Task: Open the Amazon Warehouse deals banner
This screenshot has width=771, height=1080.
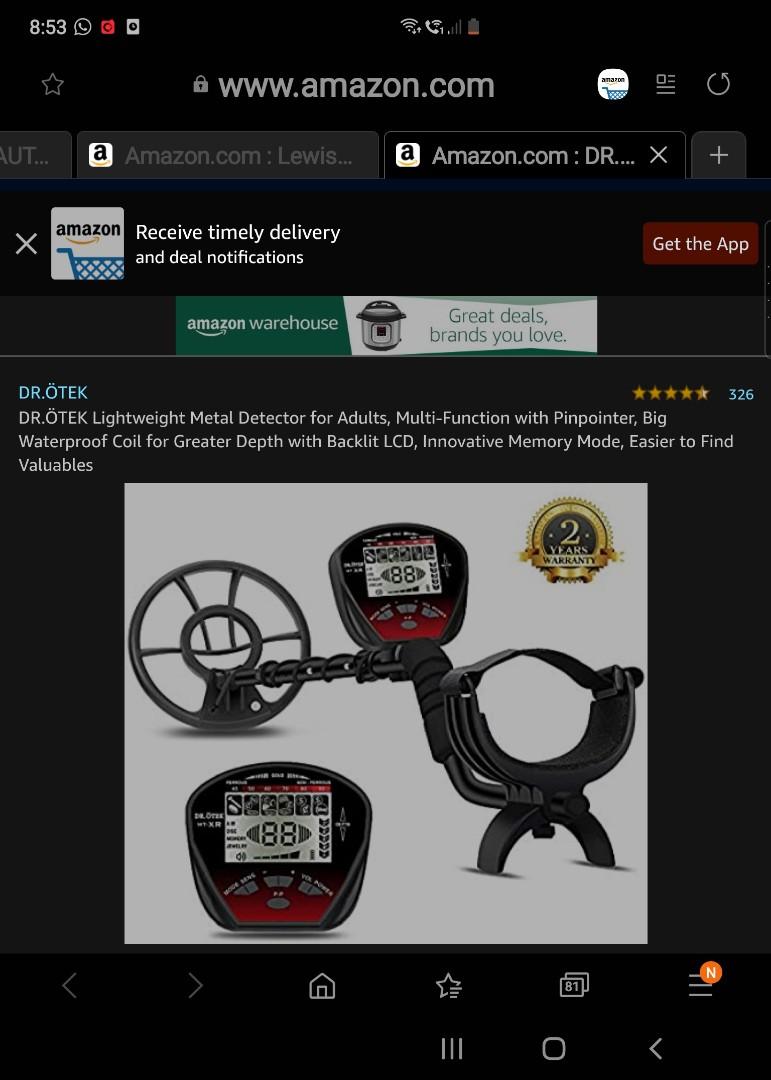Action: [x=386, y=325]
